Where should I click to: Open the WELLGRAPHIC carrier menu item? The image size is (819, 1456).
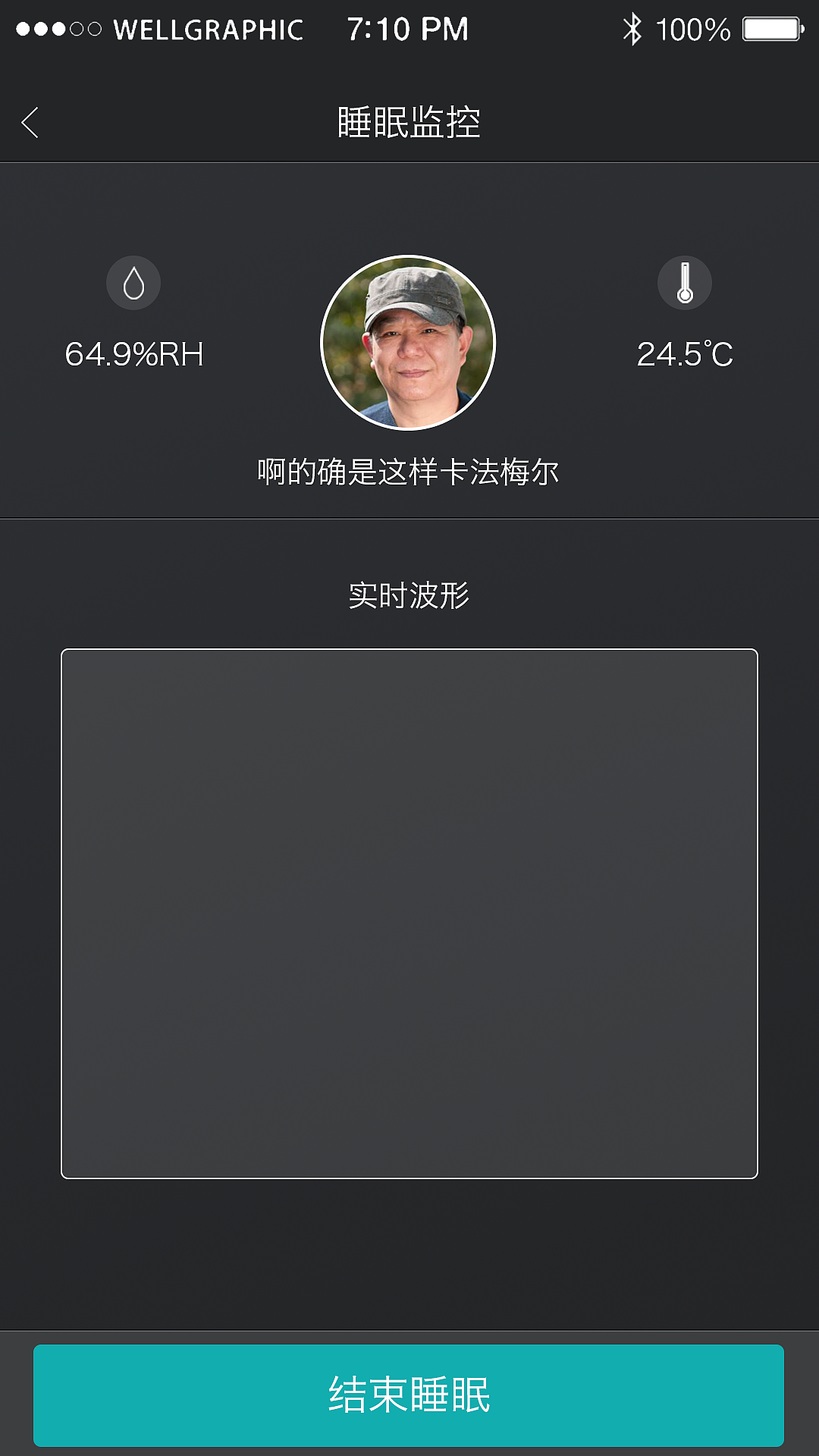click(208, 28)
